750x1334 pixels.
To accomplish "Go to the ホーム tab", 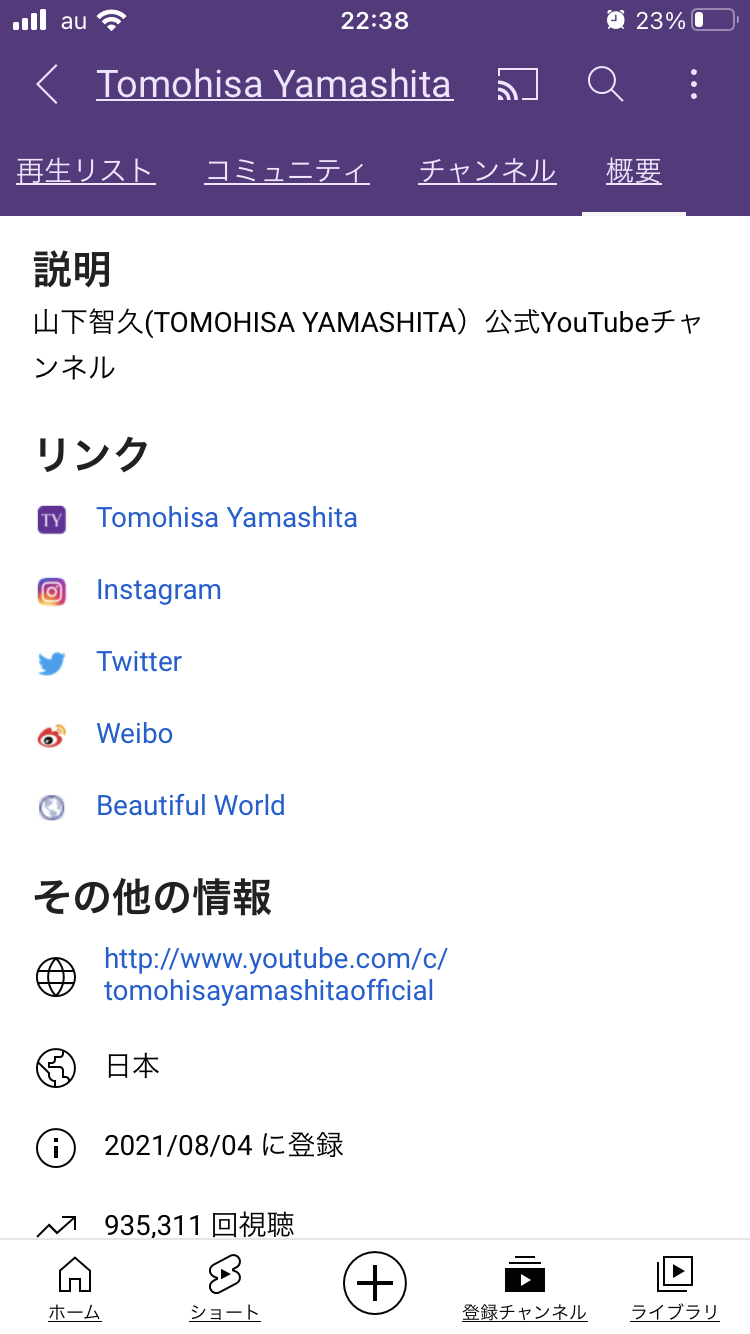I will (75, 1288).
